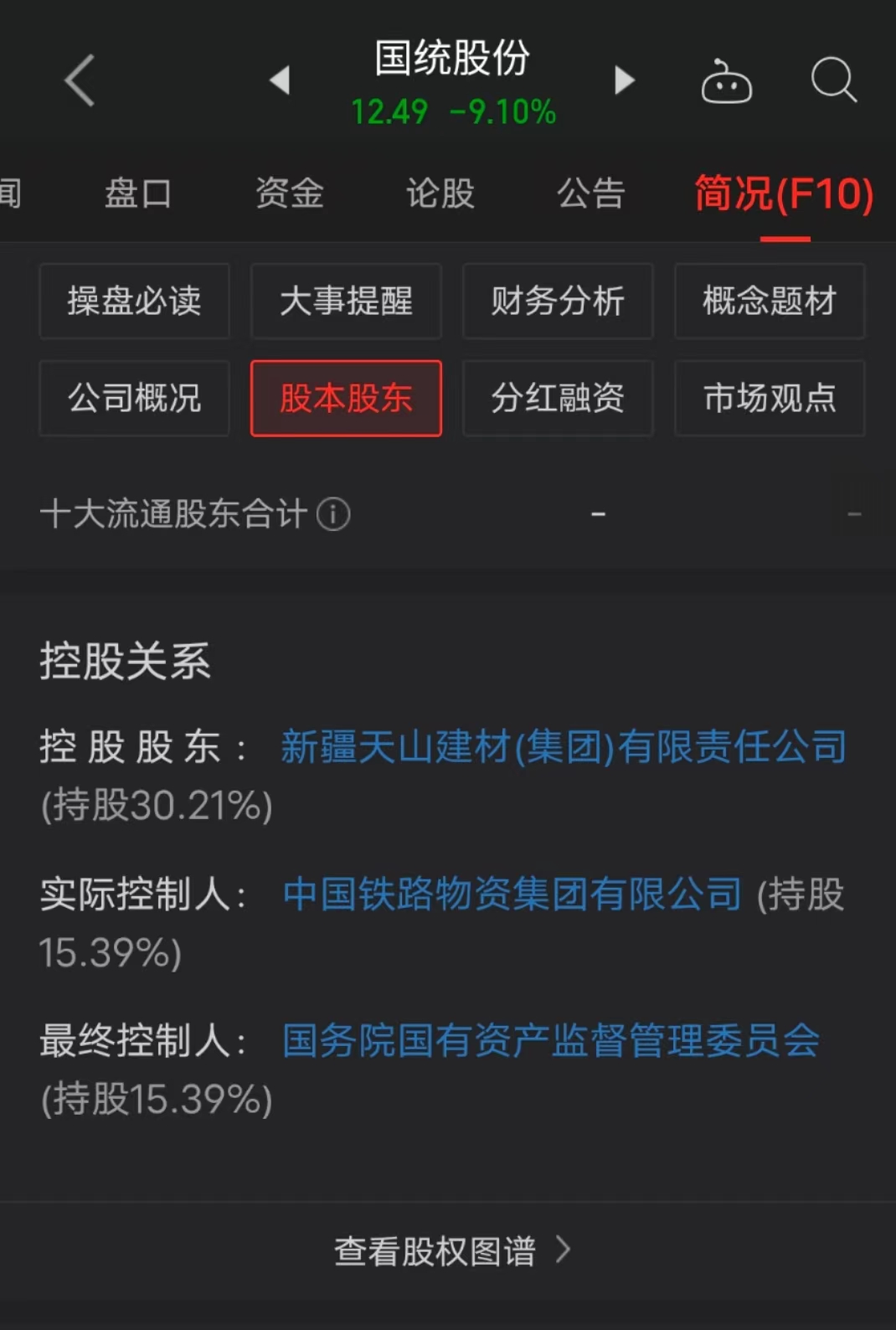Tap the stock price 12.49 display

[388, 111]
